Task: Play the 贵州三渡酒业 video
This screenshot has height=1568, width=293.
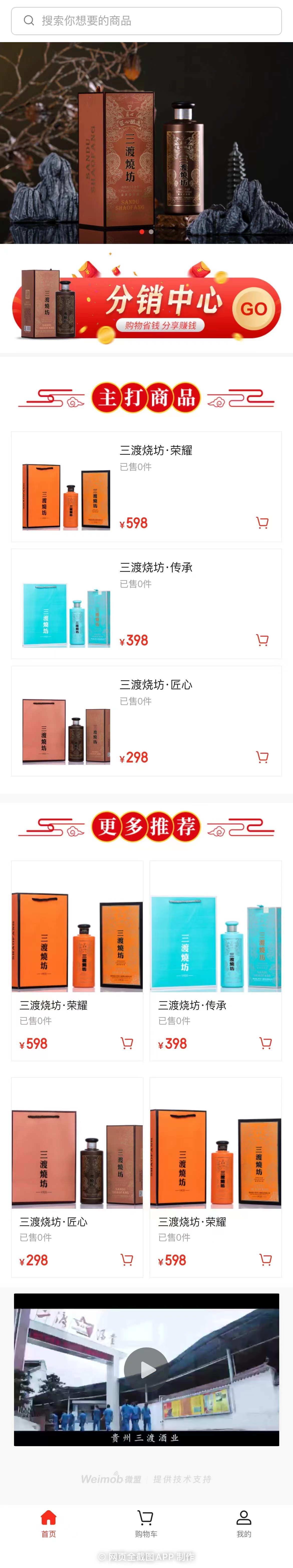Action: coord(146,1369)
